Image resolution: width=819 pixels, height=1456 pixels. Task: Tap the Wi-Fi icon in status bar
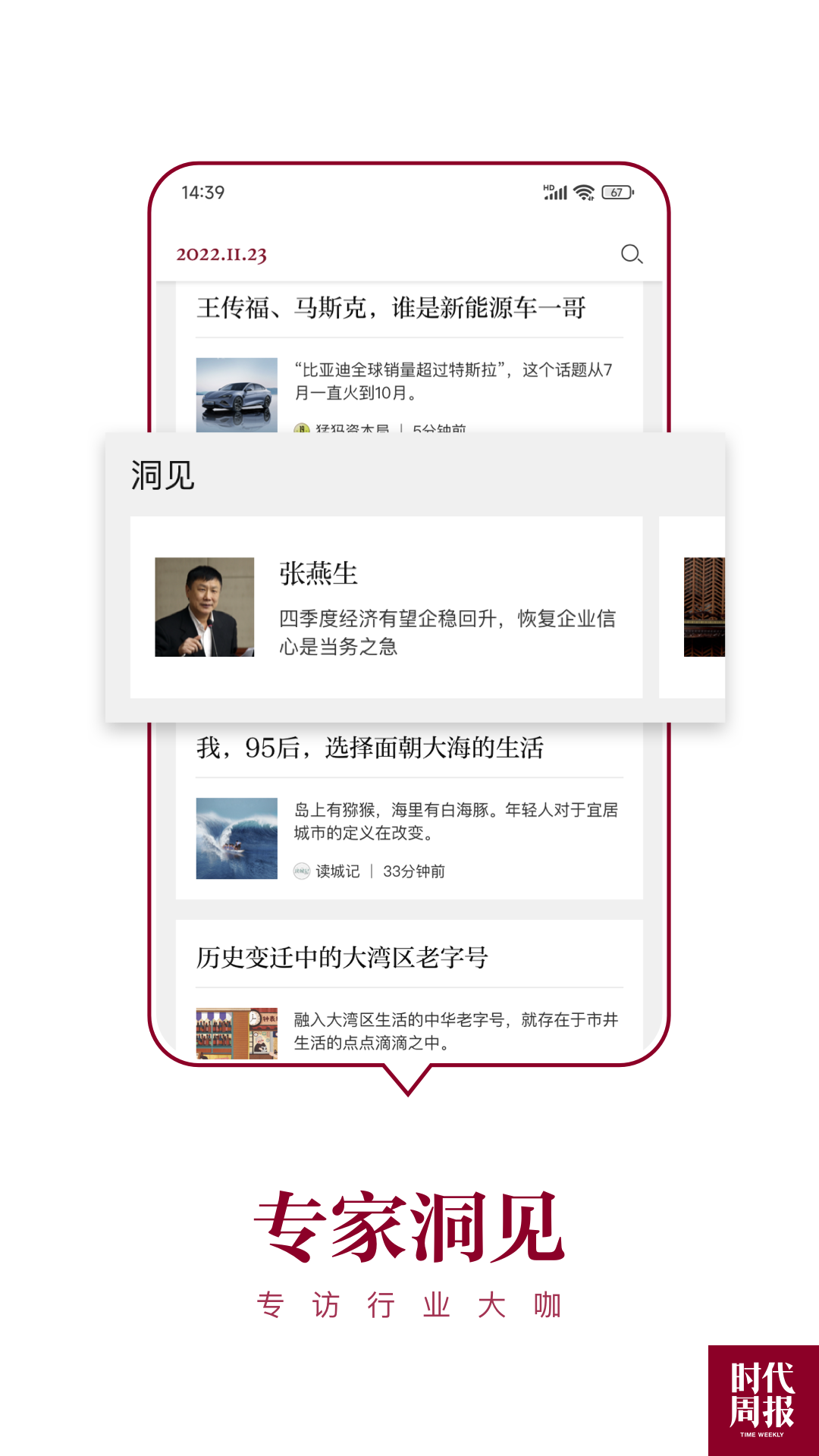pos(583,193)
